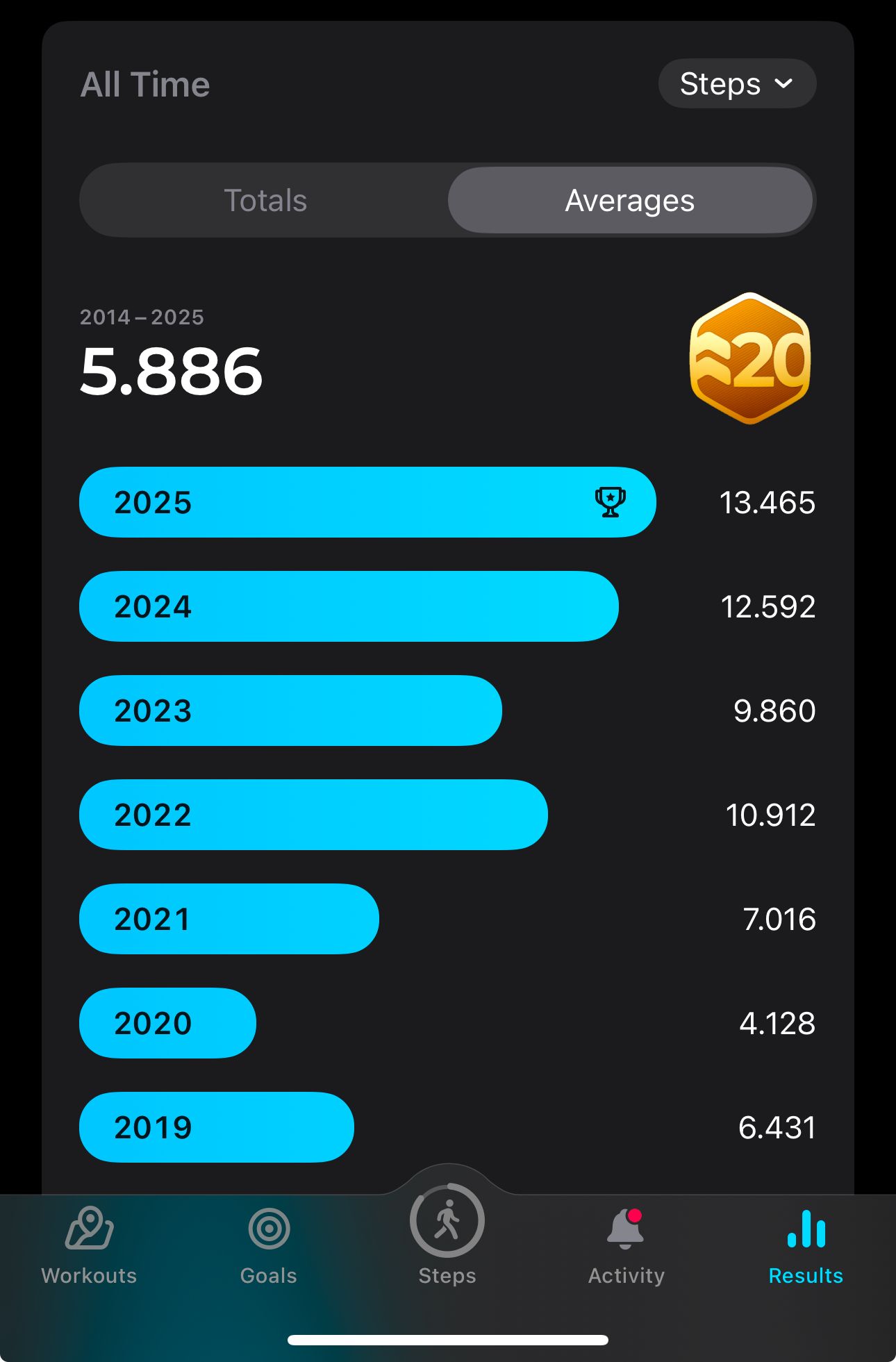896x1362 pixels.
Task: Open the 2025 yearly bar
Action: coord(367,502)
